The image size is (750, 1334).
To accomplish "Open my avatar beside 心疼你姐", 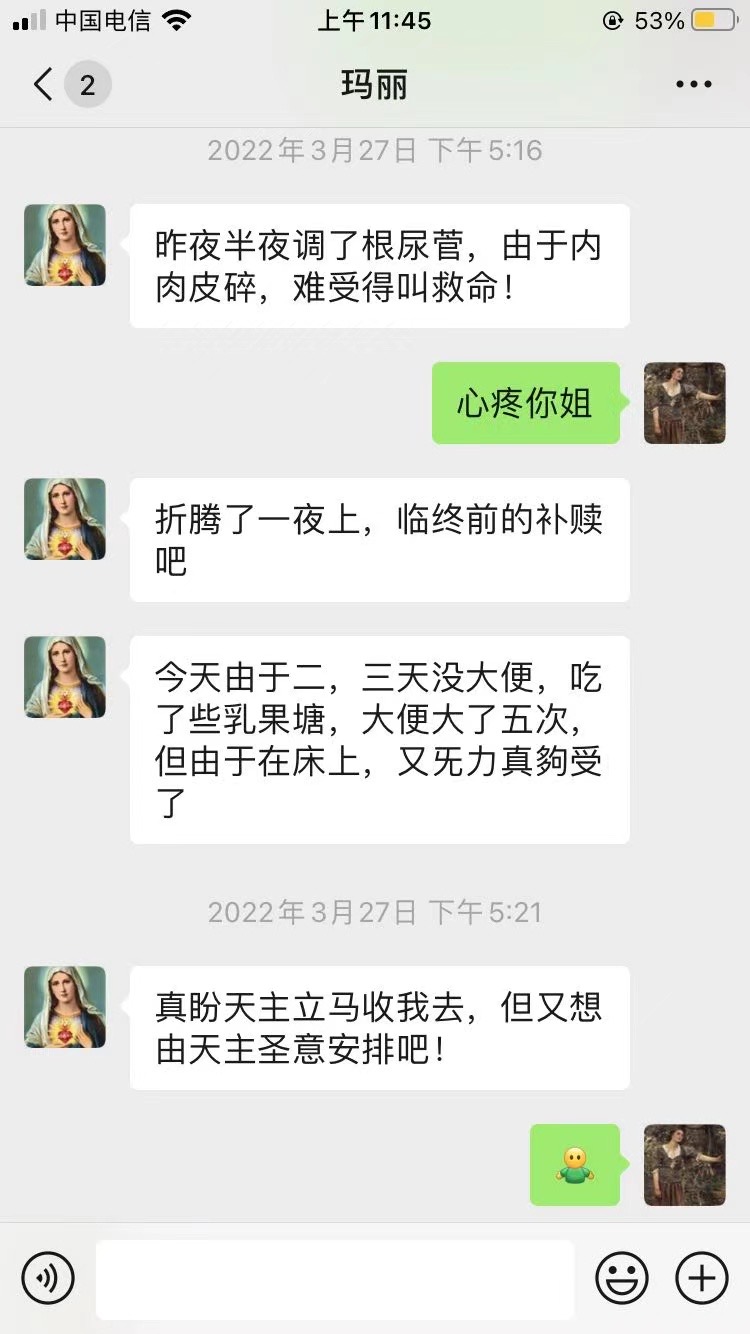I will pos(684,403).
